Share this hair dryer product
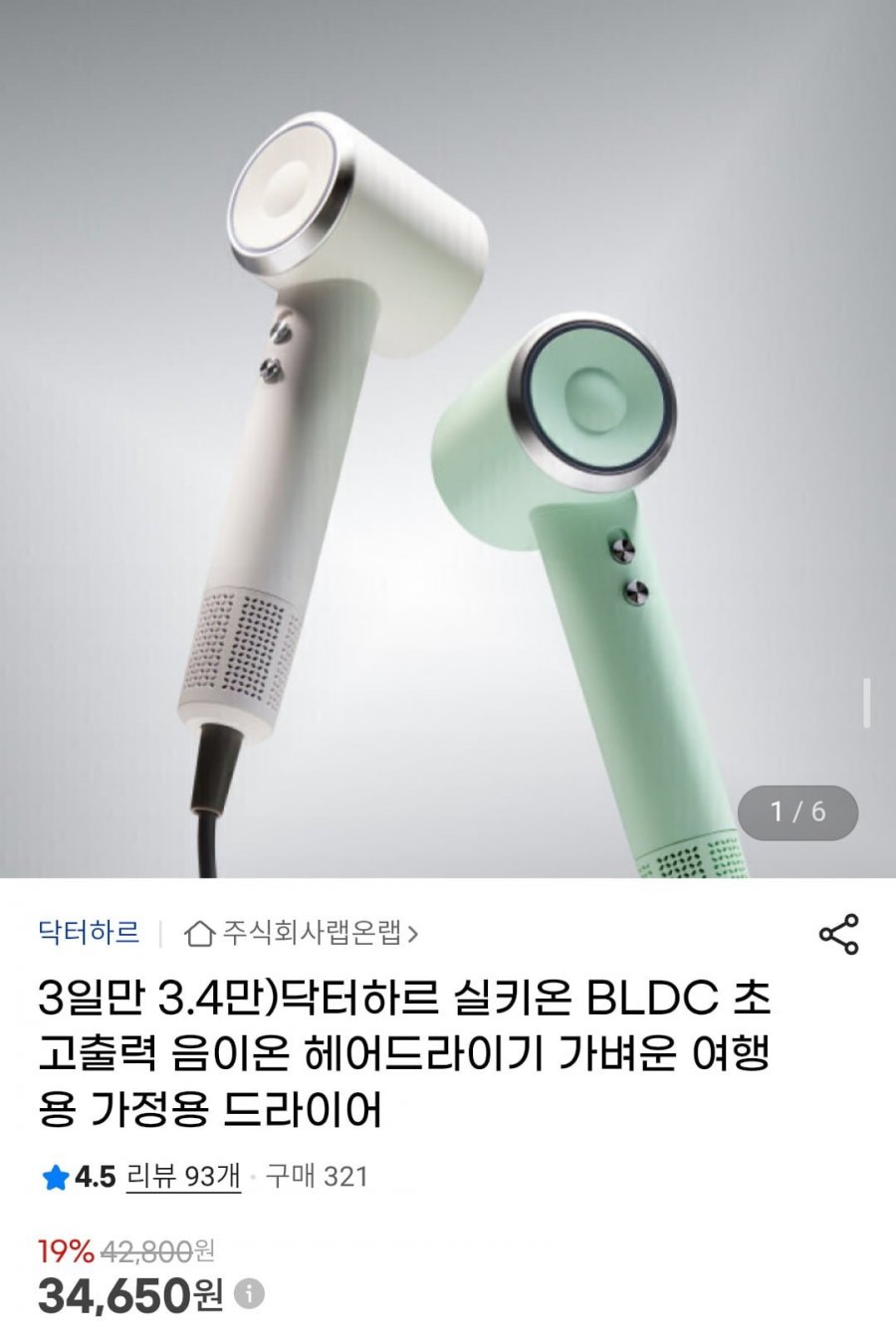 pyautogui.click(x=838, y=934)
